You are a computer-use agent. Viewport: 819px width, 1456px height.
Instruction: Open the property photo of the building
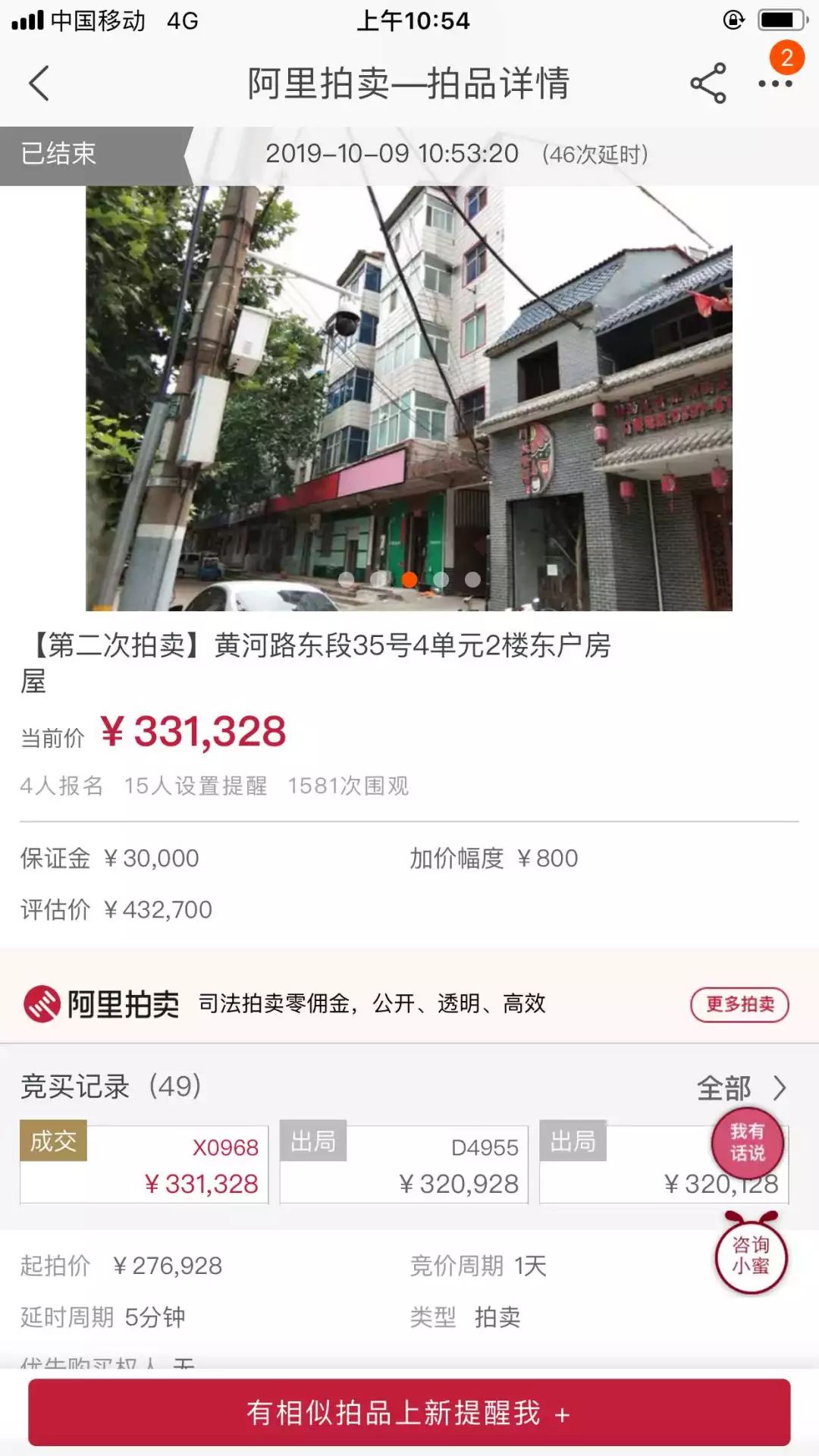coord(409,394)
